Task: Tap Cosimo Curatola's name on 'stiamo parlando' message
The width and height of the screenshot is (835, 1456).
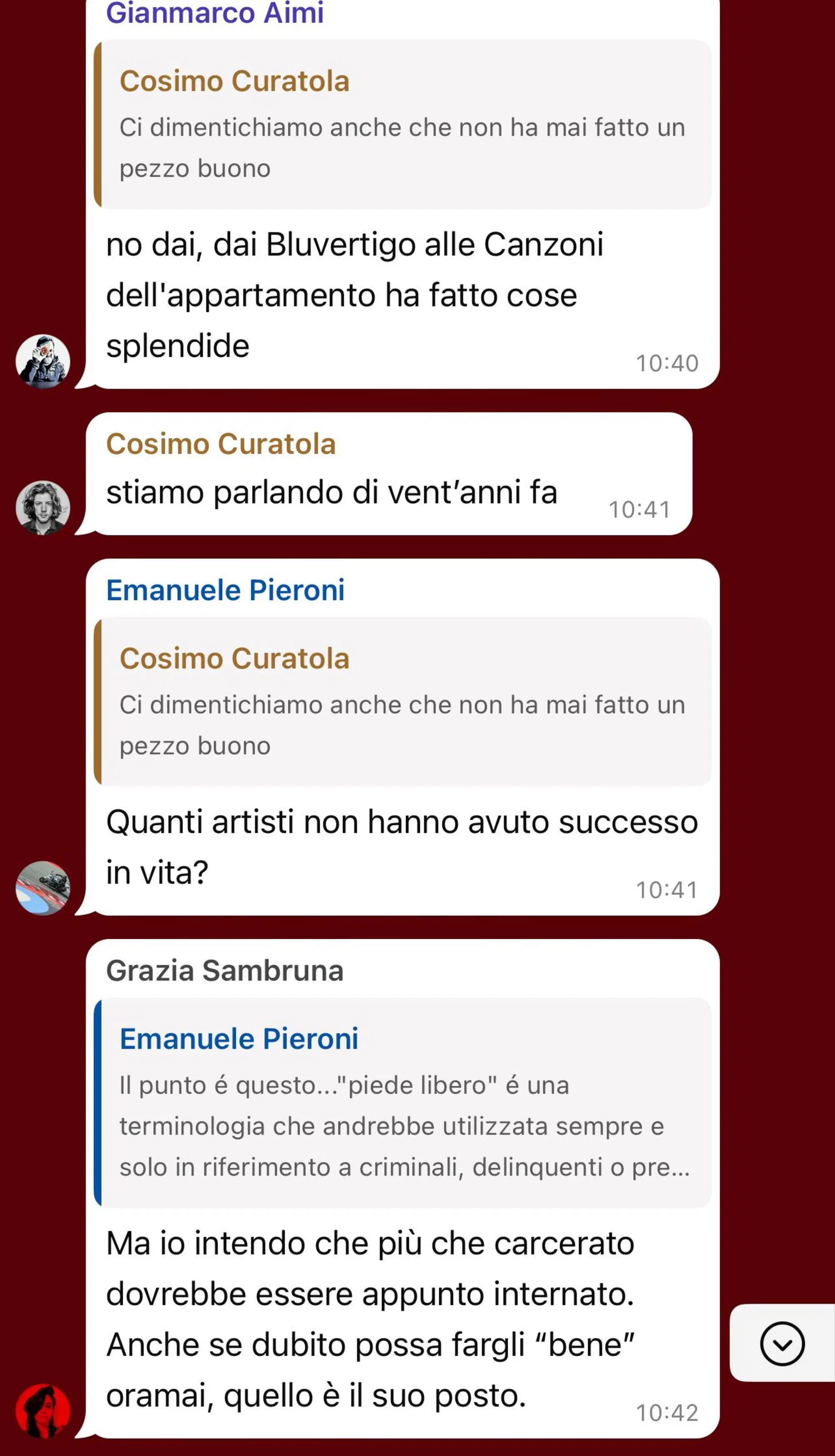Action: pyautogui.click(x=221, y=444)
